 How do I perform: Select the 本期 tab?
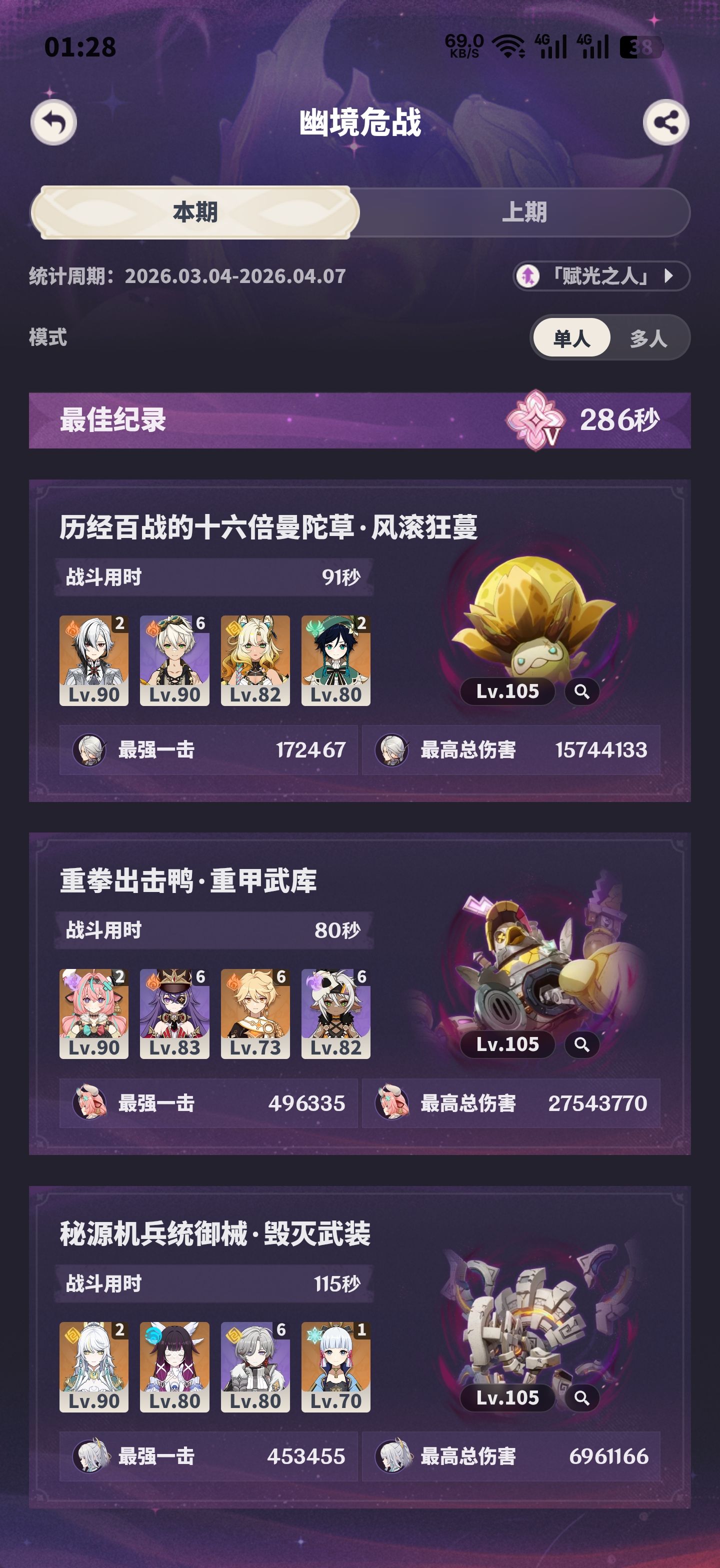pyautogui.click(x=195, y=212)
